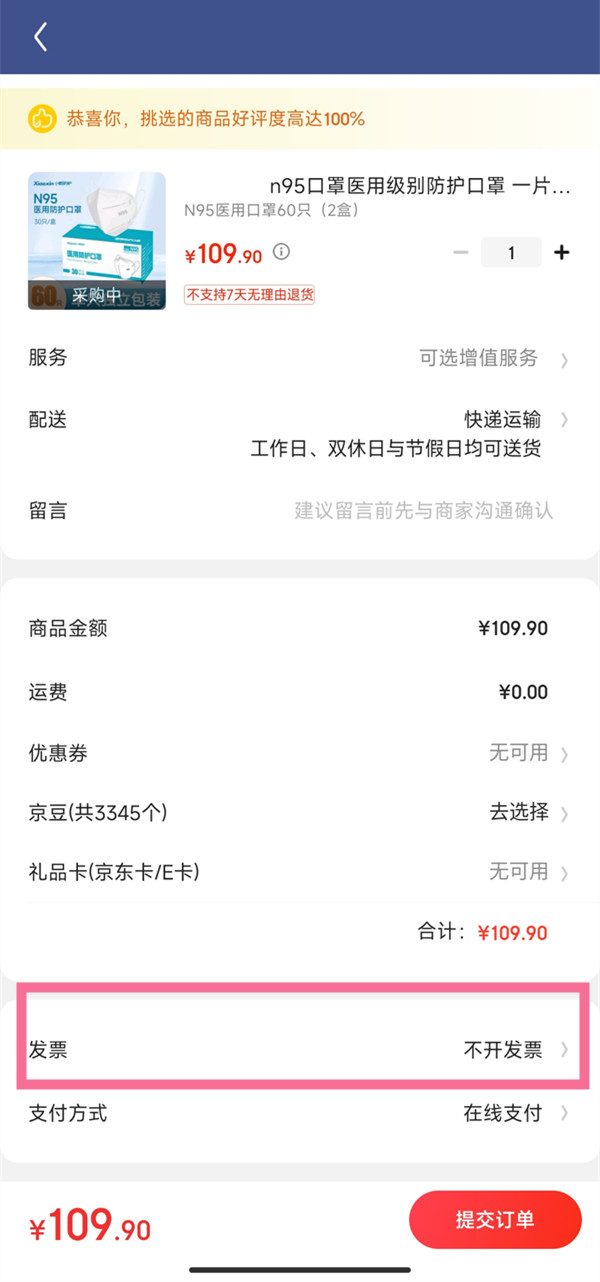Open the 发票 invoice settings

(x=300, y=1050)
